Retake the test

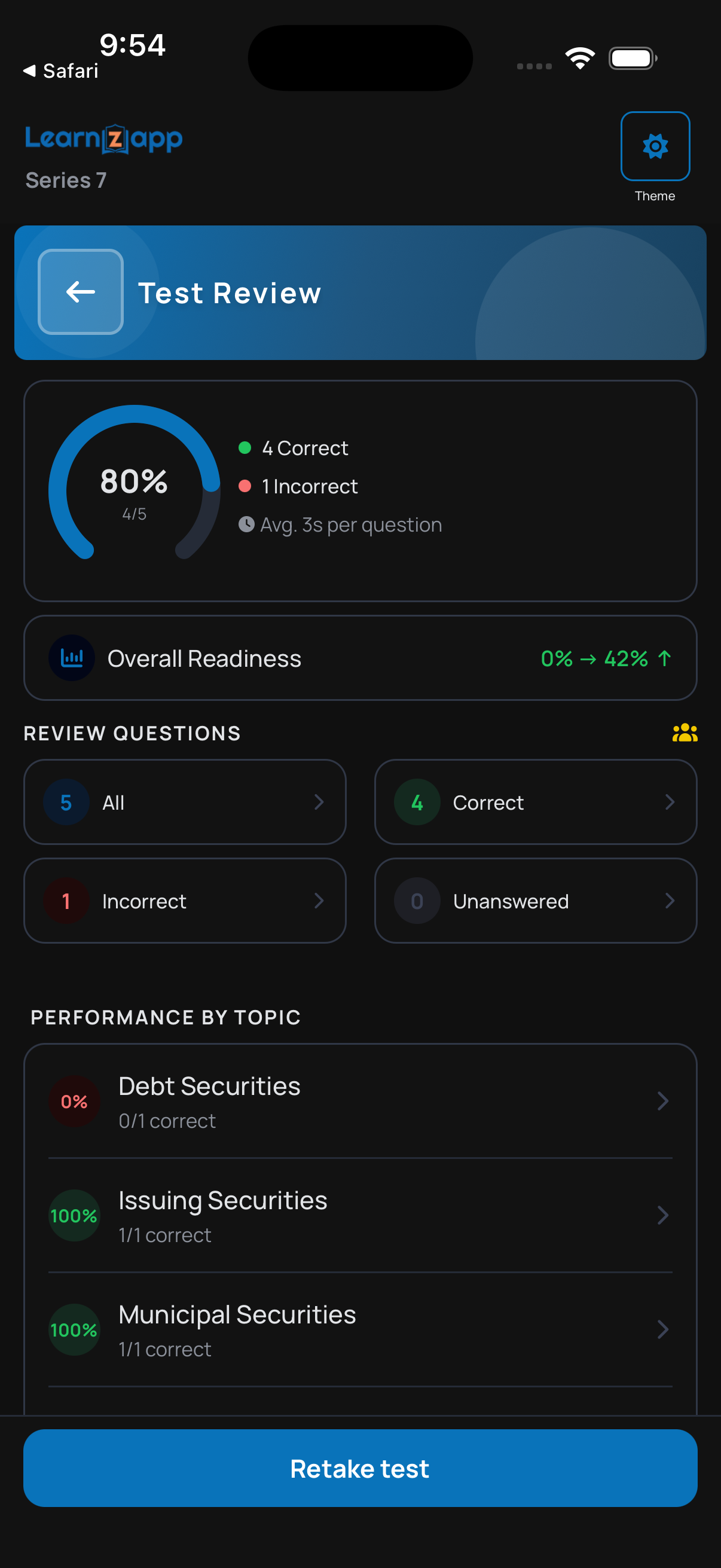click(359, 1468)
